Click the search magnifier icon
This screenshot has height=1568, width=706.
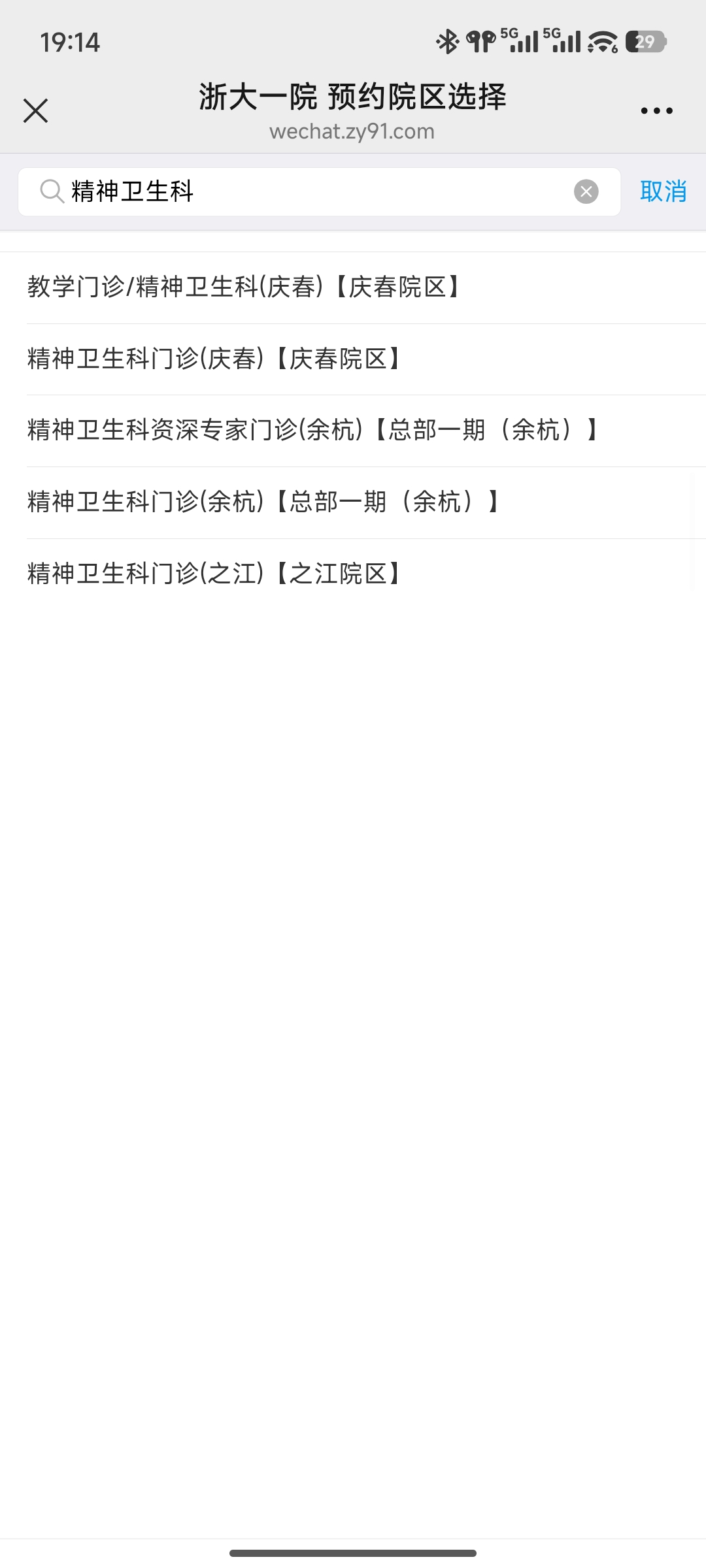pos(51,192)
